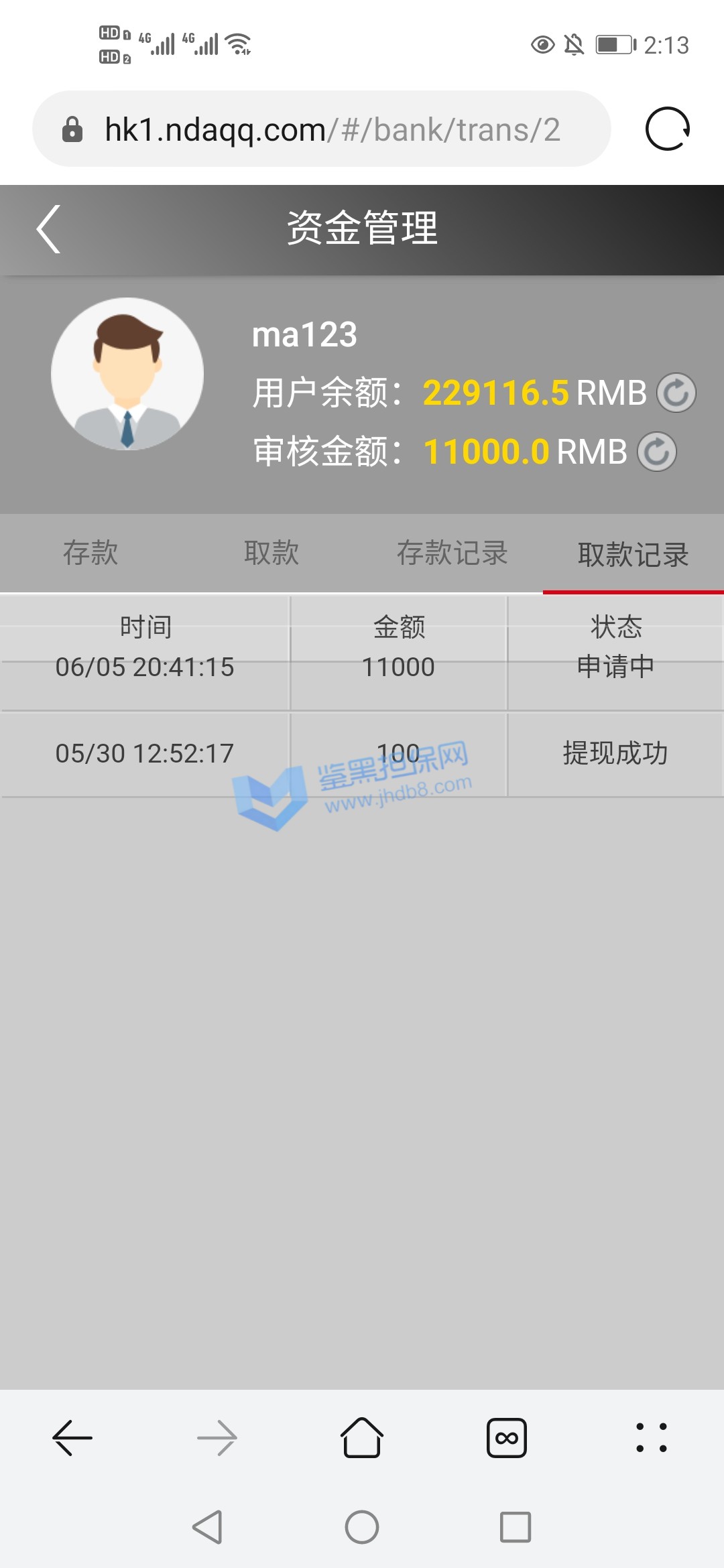Open the browser home page

tap(362, 1438)
